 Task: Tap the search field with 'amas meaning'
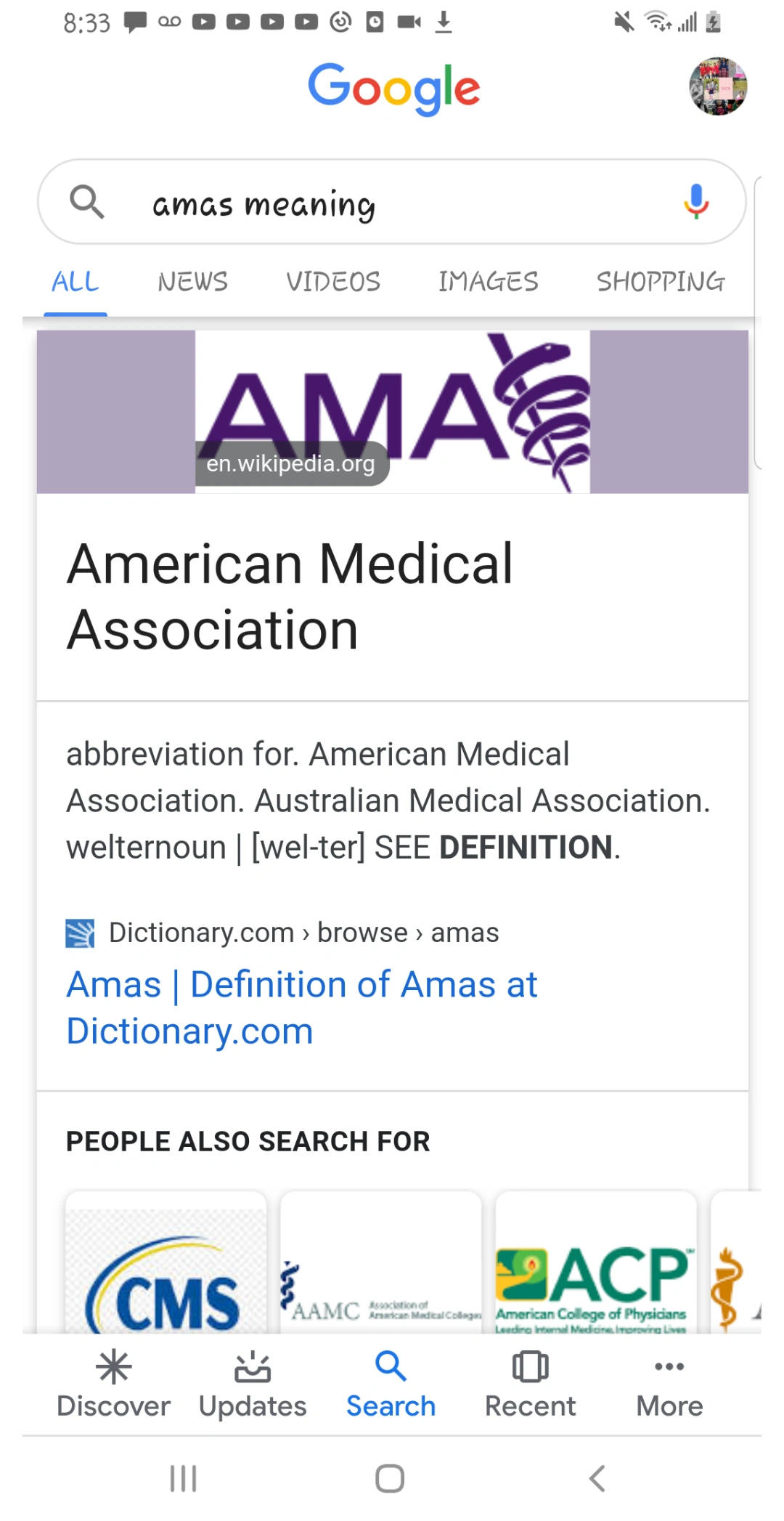[x=392, y=203]
